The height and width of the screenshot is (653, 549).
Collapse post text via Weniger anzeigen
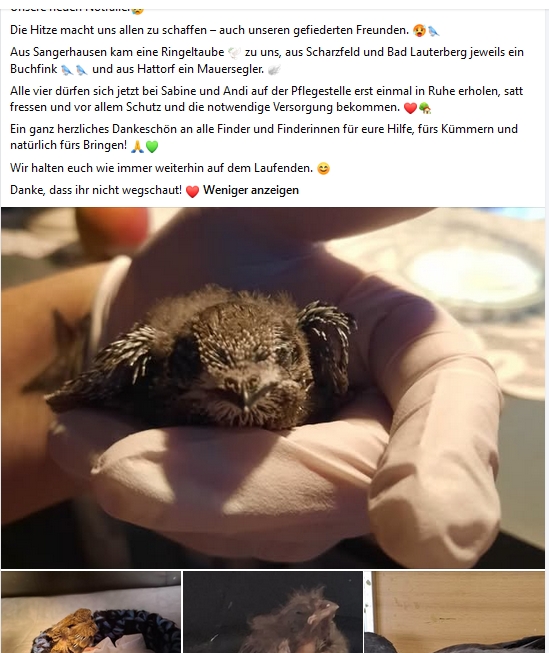(251, 190)
